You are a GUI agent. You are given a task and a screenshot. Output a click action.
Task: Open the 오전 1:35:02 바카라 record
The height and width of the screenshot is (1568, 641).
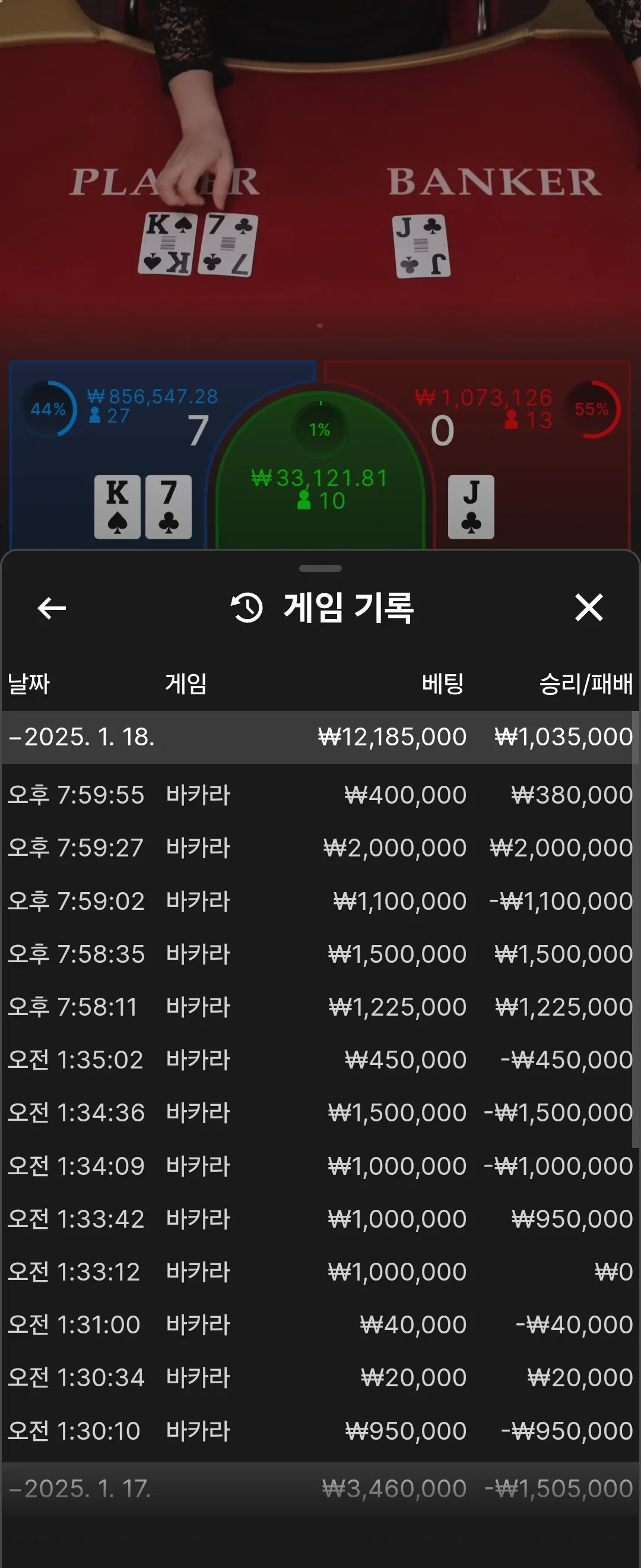coord(319,1060)
